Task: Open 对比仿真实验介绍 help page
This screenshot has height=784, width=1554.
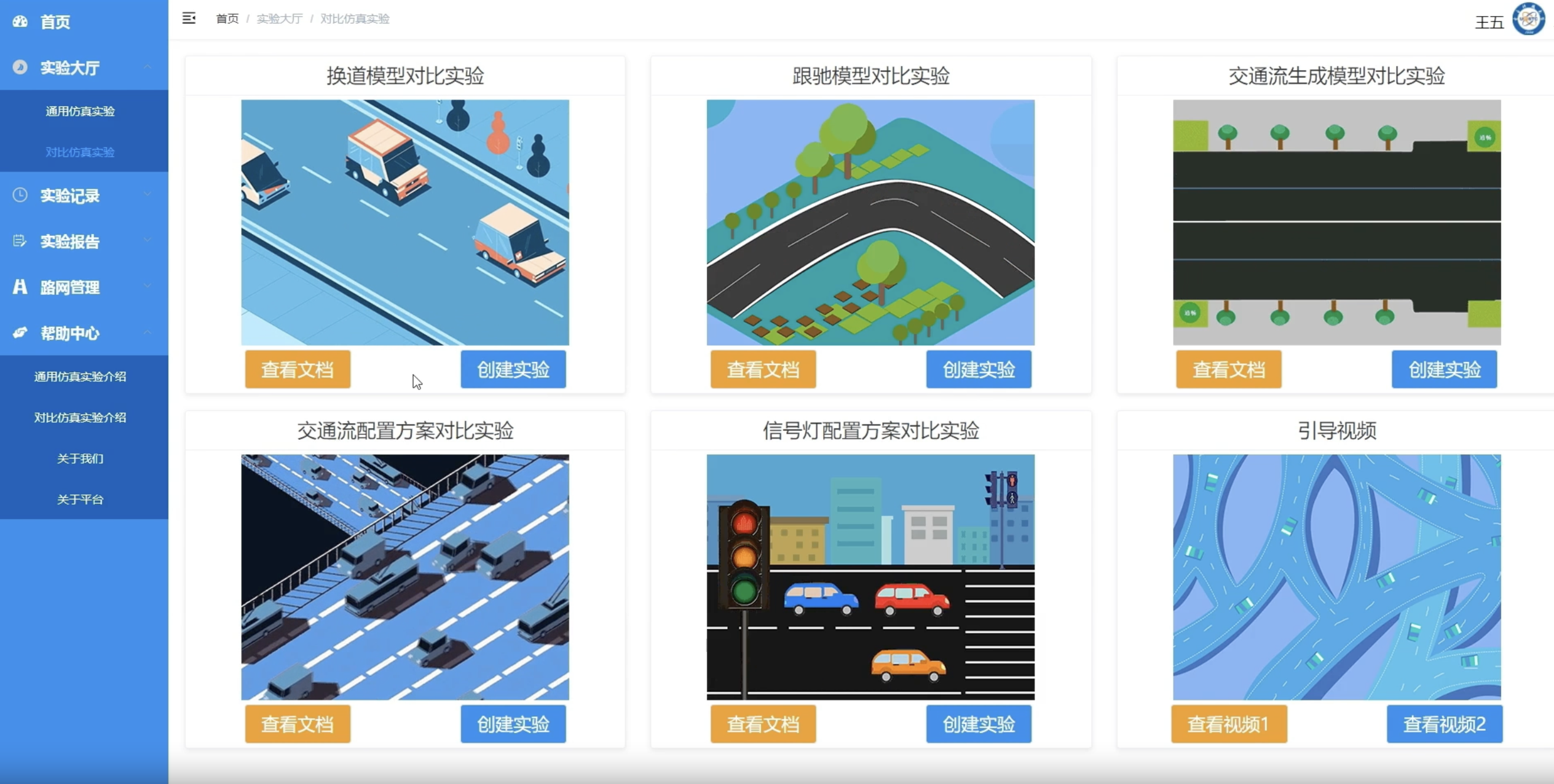Action: pyautogui.click(x=80, y=418)
